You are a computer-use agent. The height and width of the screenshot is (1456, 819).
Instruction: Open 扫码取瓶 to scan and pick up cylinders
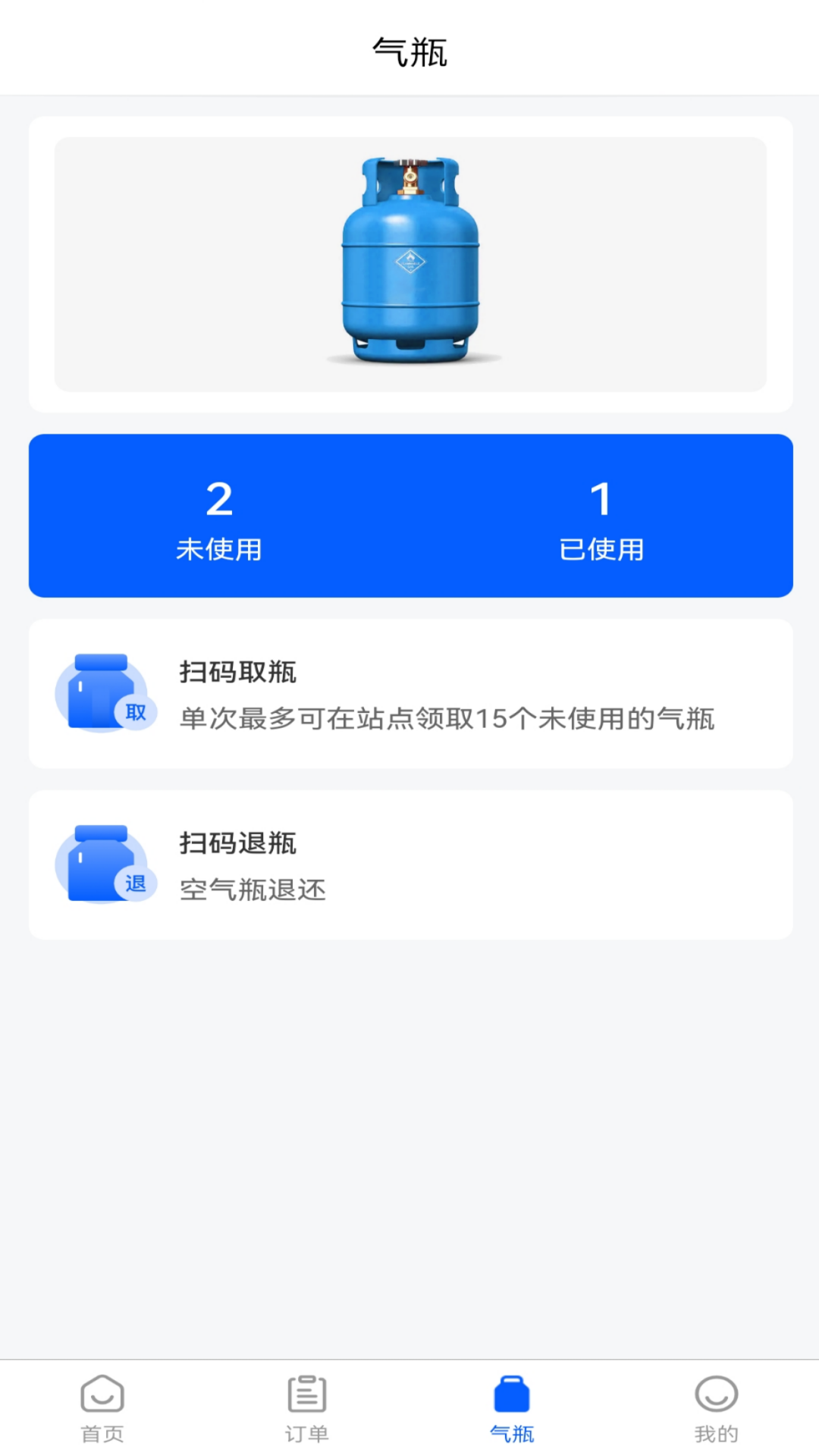(410, 694)
